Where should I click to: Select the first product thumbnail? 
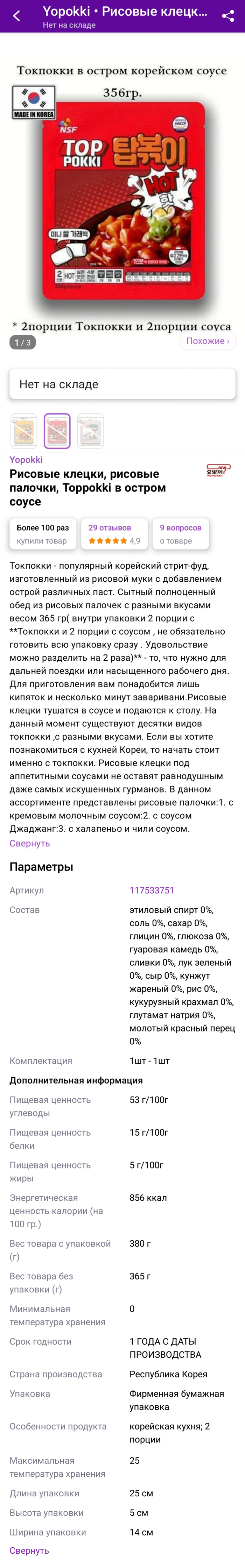[x=24, y=431]
